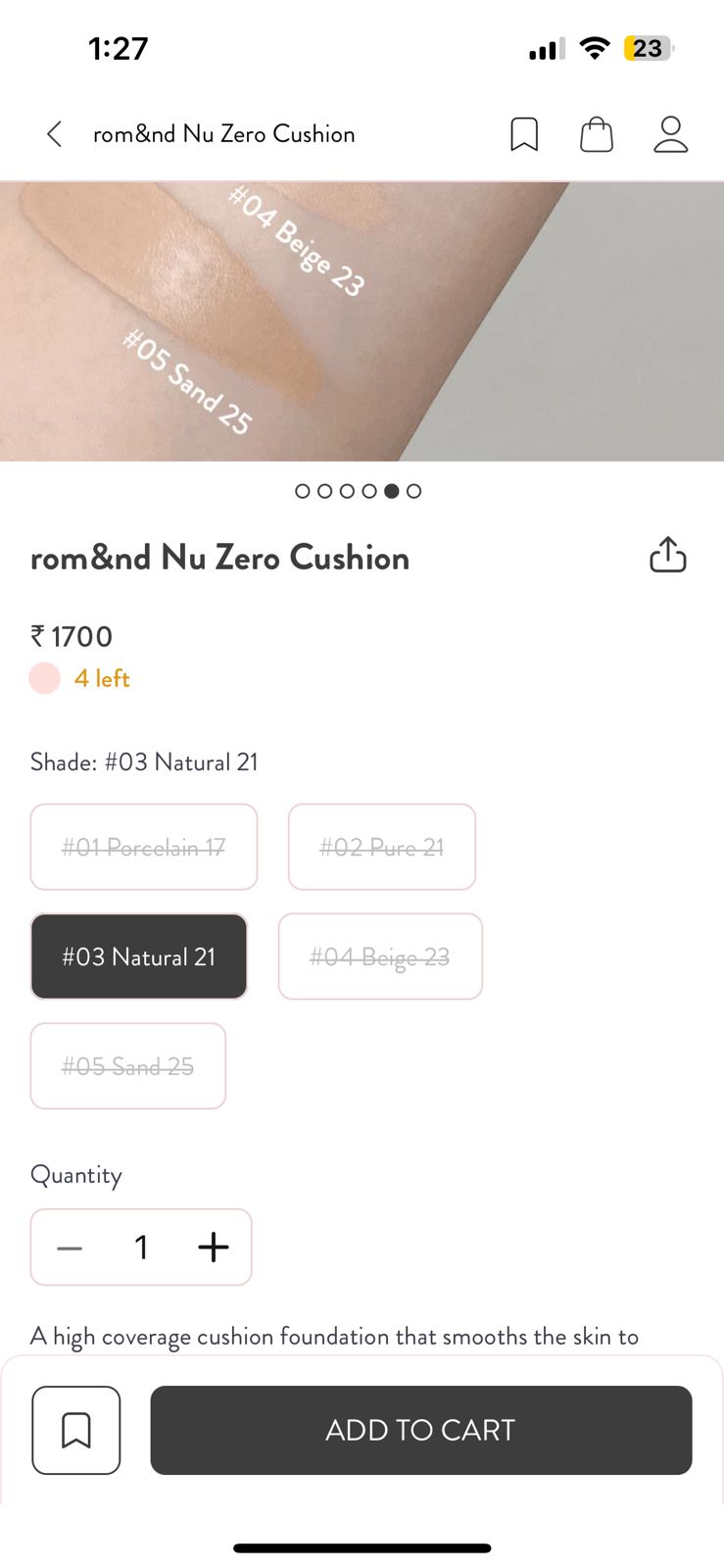Open the saved items bookmark in header
The image size is (724, 1568).
pos(524,134)
